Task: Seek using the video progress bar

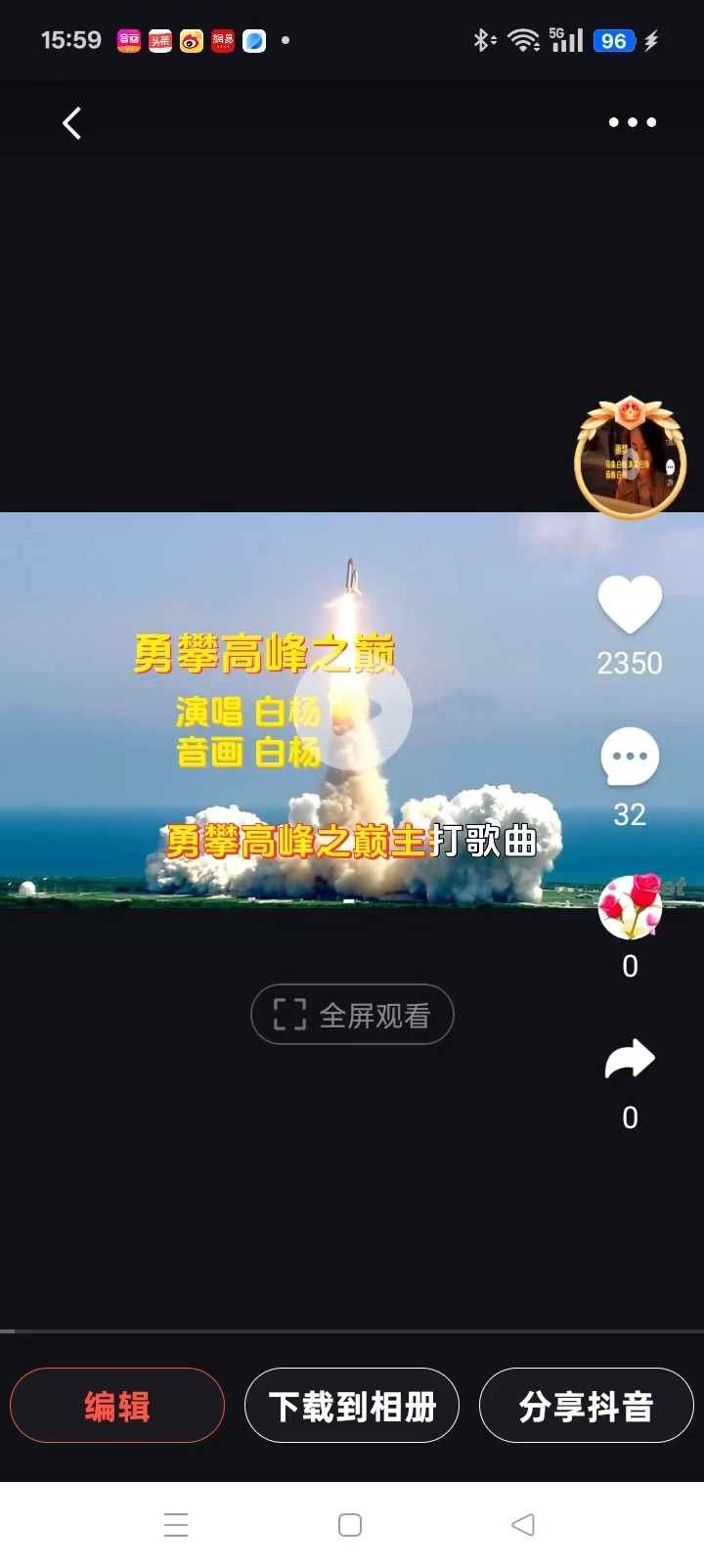Action: pyautogui.click(x=352, y=1331)
